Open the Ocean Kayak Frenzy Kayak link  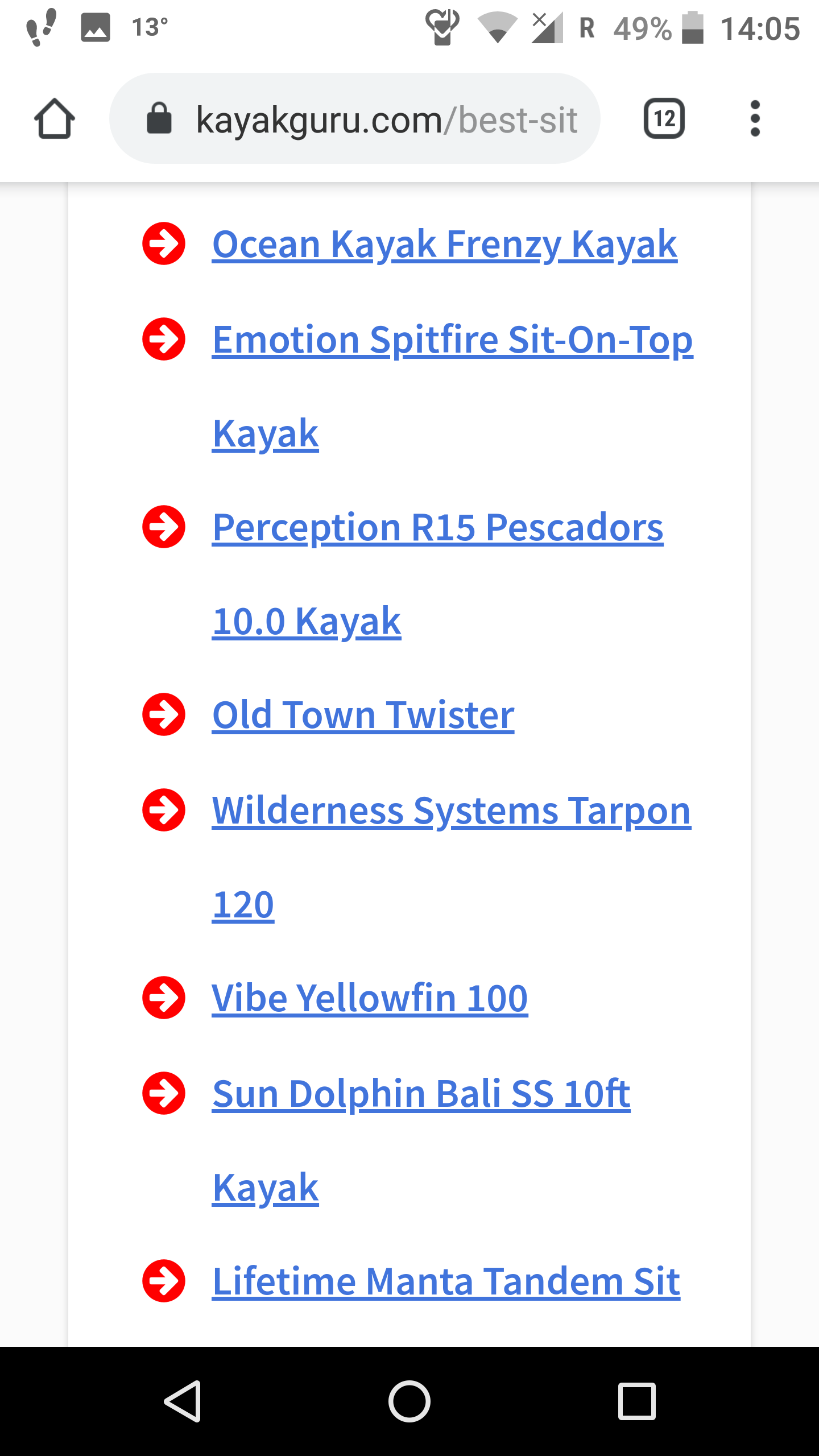[x=444, y=245]
